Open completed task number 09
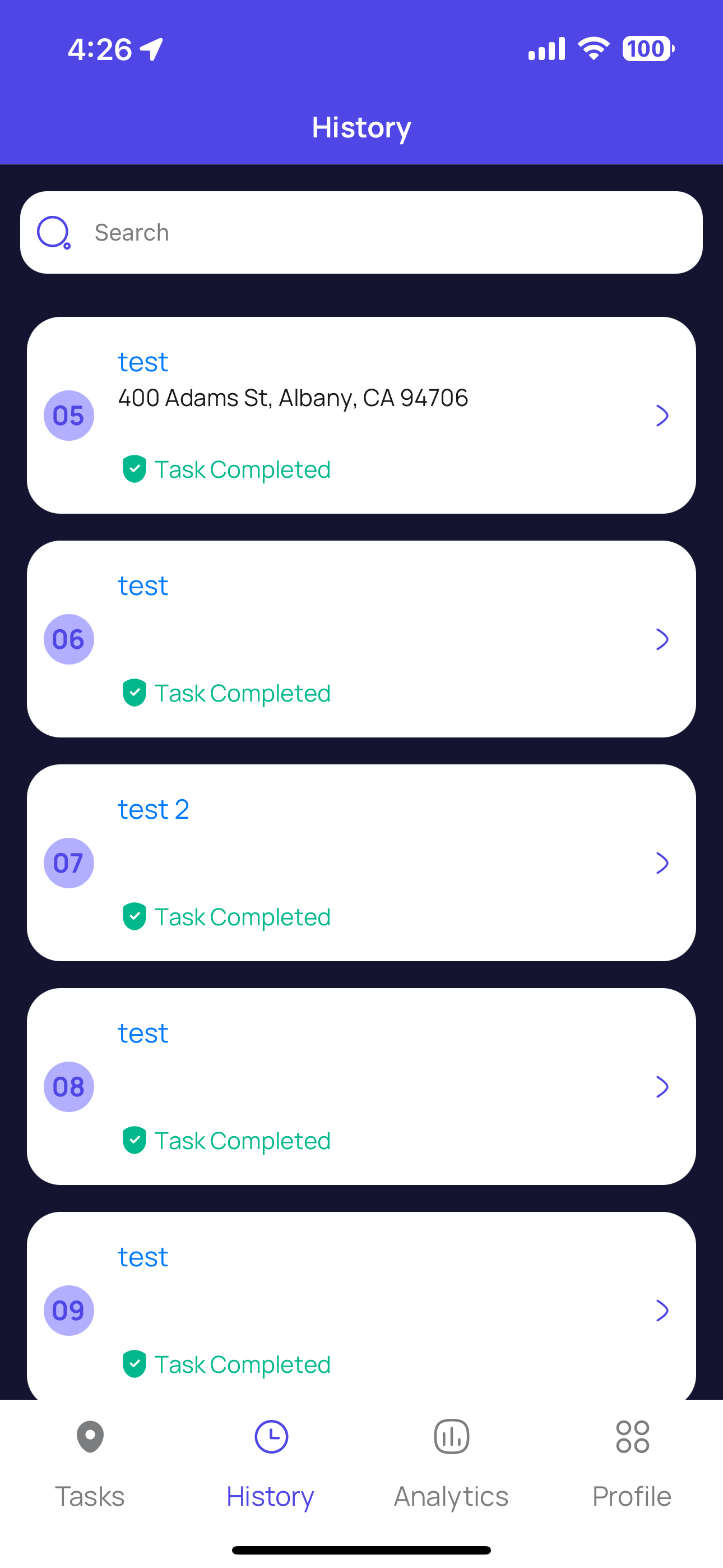723x1568 pixels. (x=361, y=1309)
